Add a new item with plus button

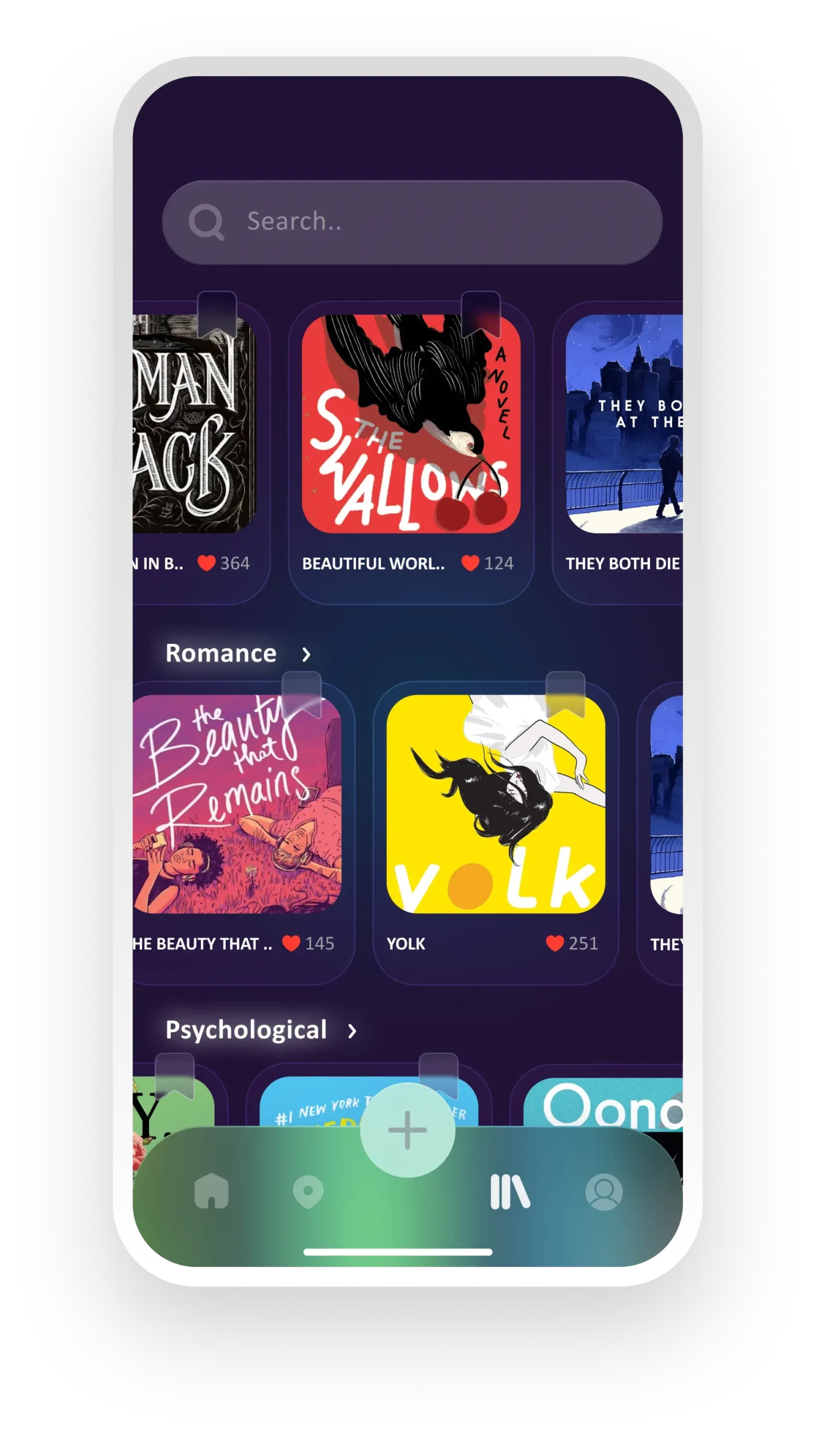coord(407,1130)
